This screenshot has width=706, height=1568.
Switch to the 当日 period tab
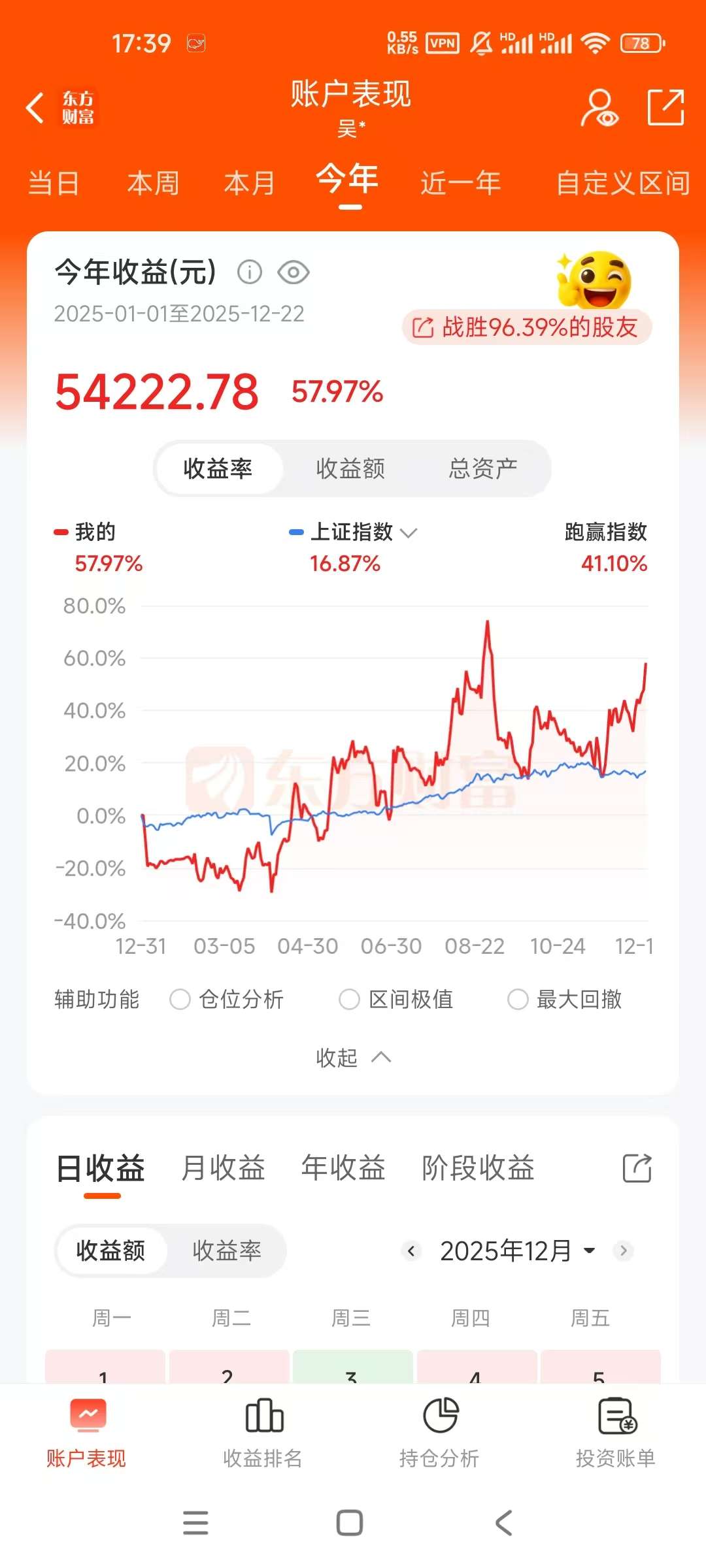(x=54, y=183)
